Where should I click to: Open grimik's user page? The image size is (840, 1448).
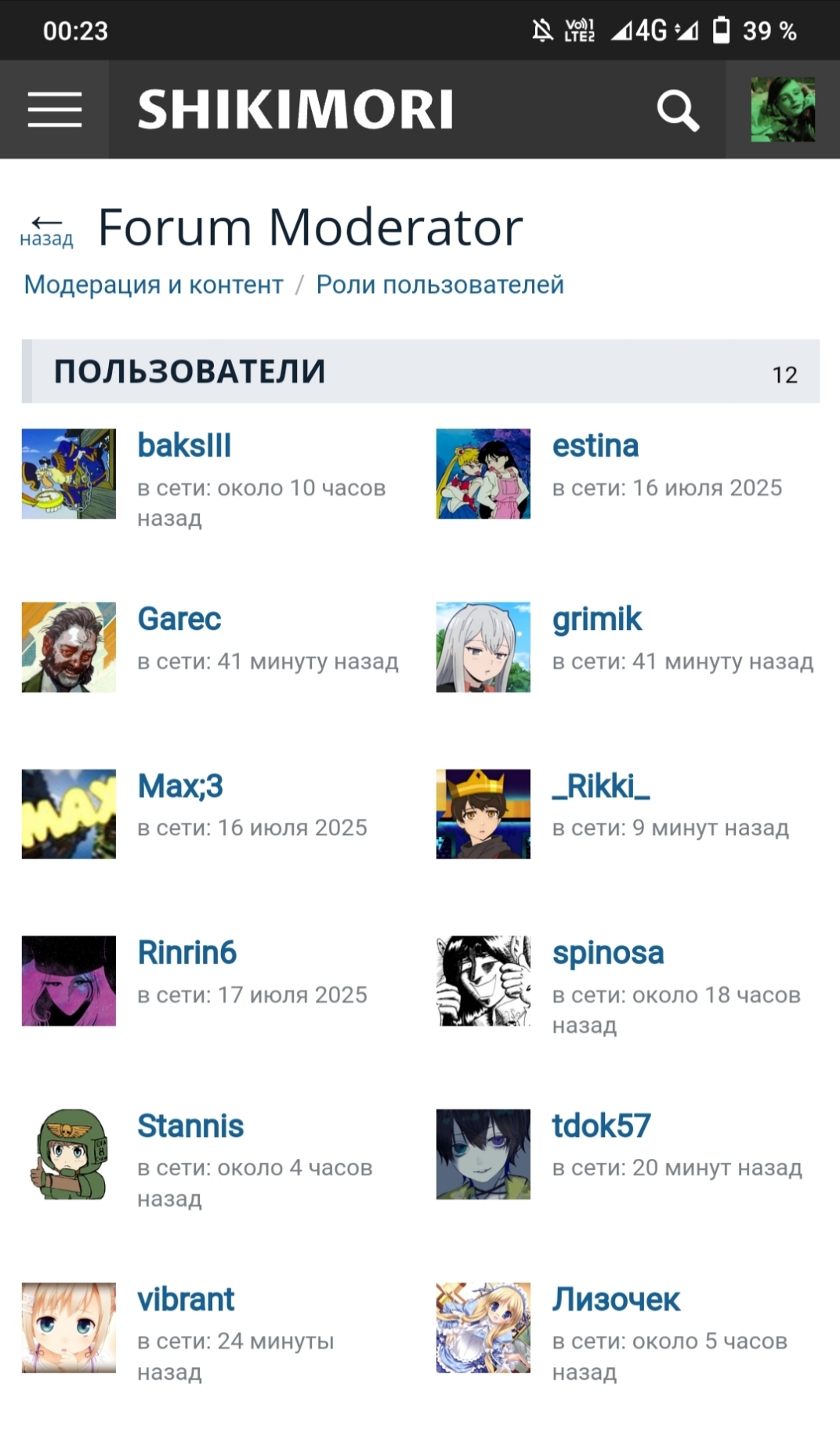click(596, 619)
